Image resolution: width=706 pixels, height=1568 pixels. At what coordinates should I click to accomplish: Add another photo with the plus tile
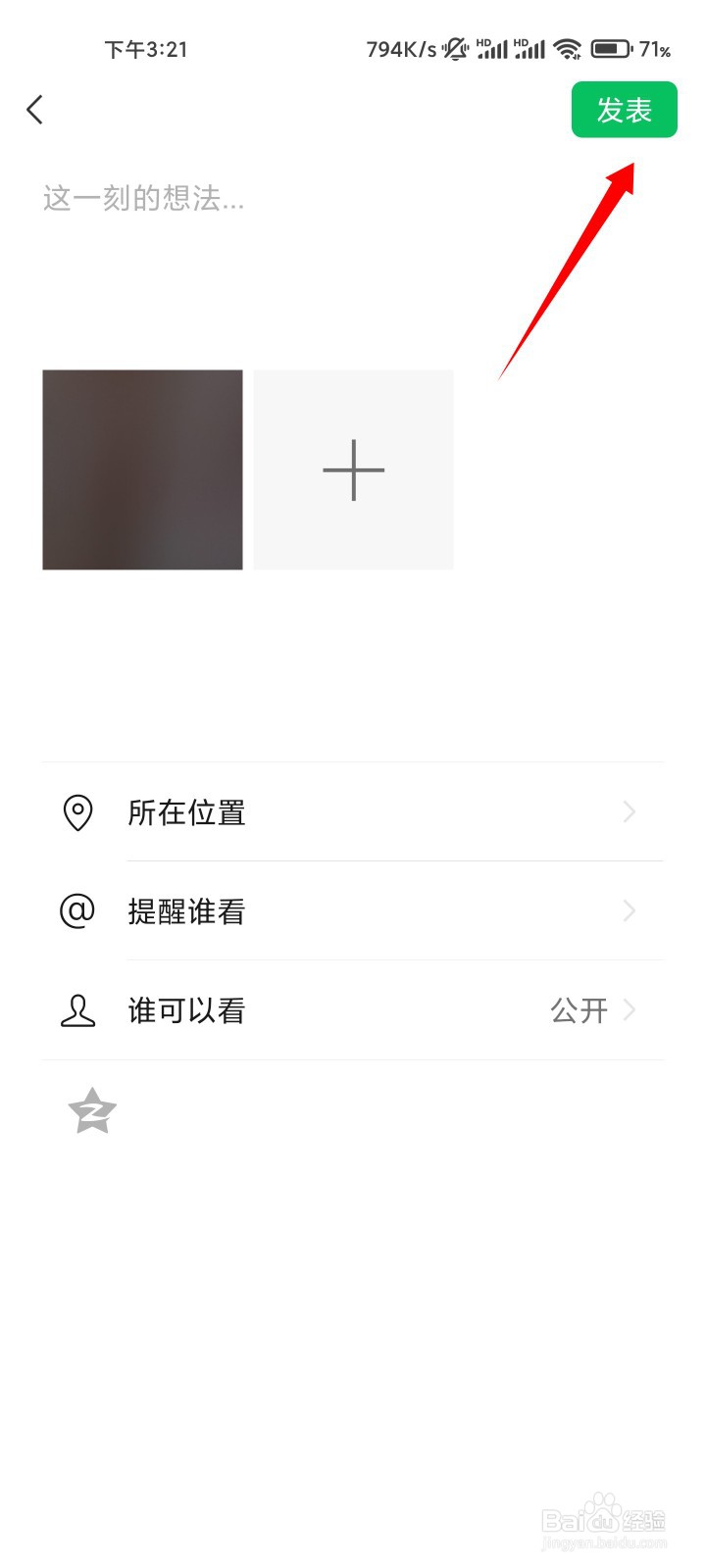tap(353, 469)
